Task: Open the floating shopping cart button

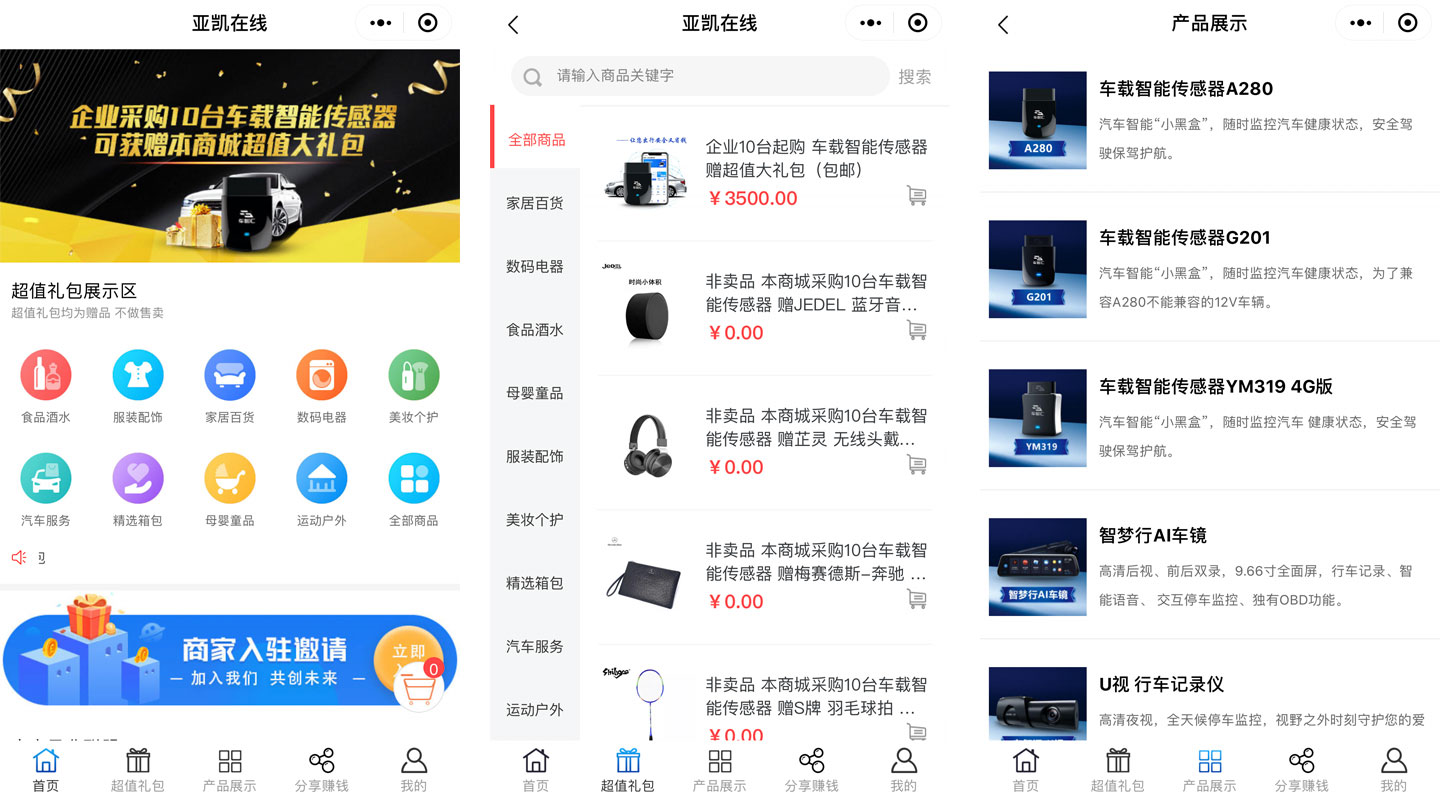Action: (418, 686)
